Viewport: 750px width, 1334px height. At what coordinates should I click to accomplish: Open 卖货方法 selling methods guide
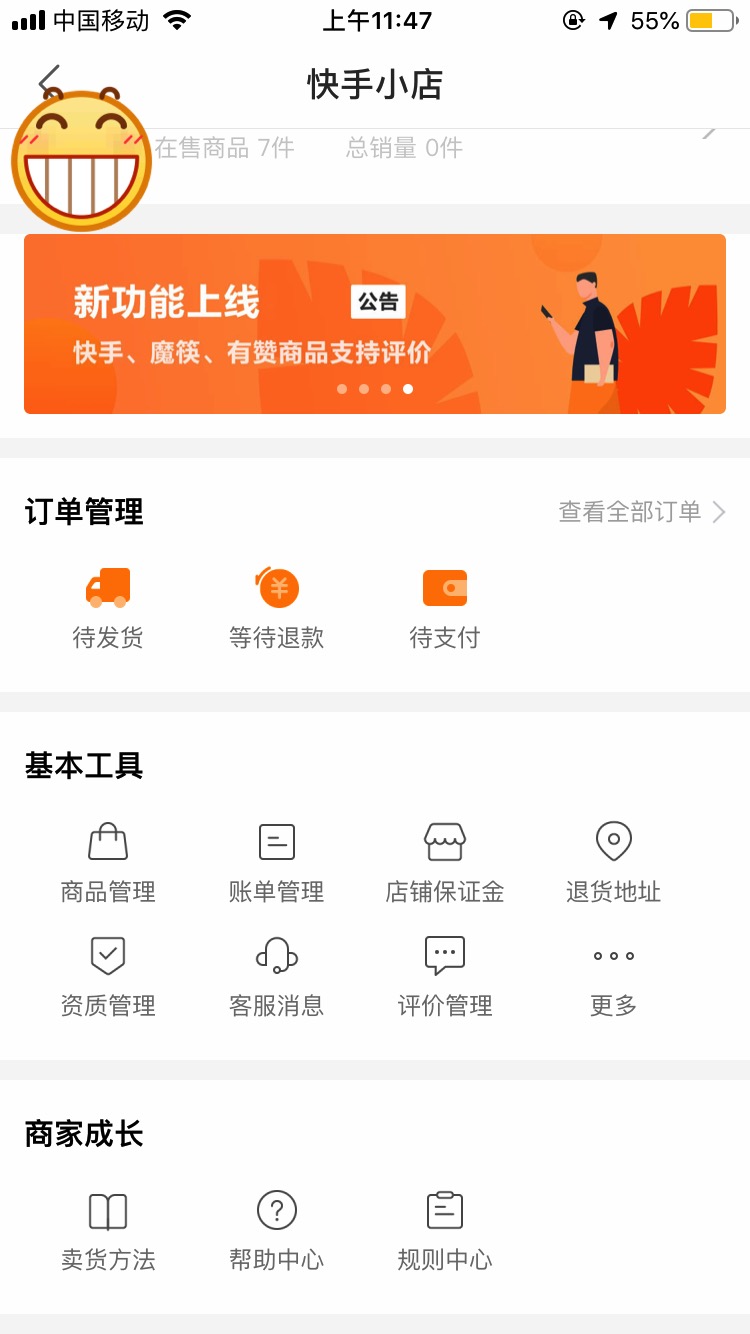(107, 1228)
